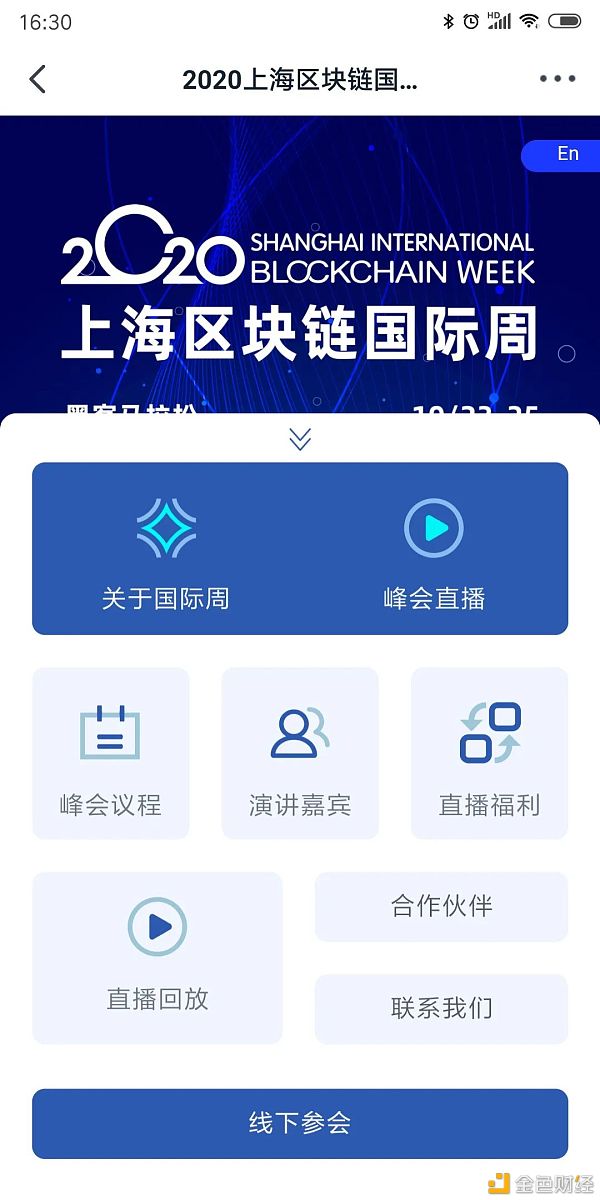Tap 合作伙伴 partners button

[x=441, y=906]
